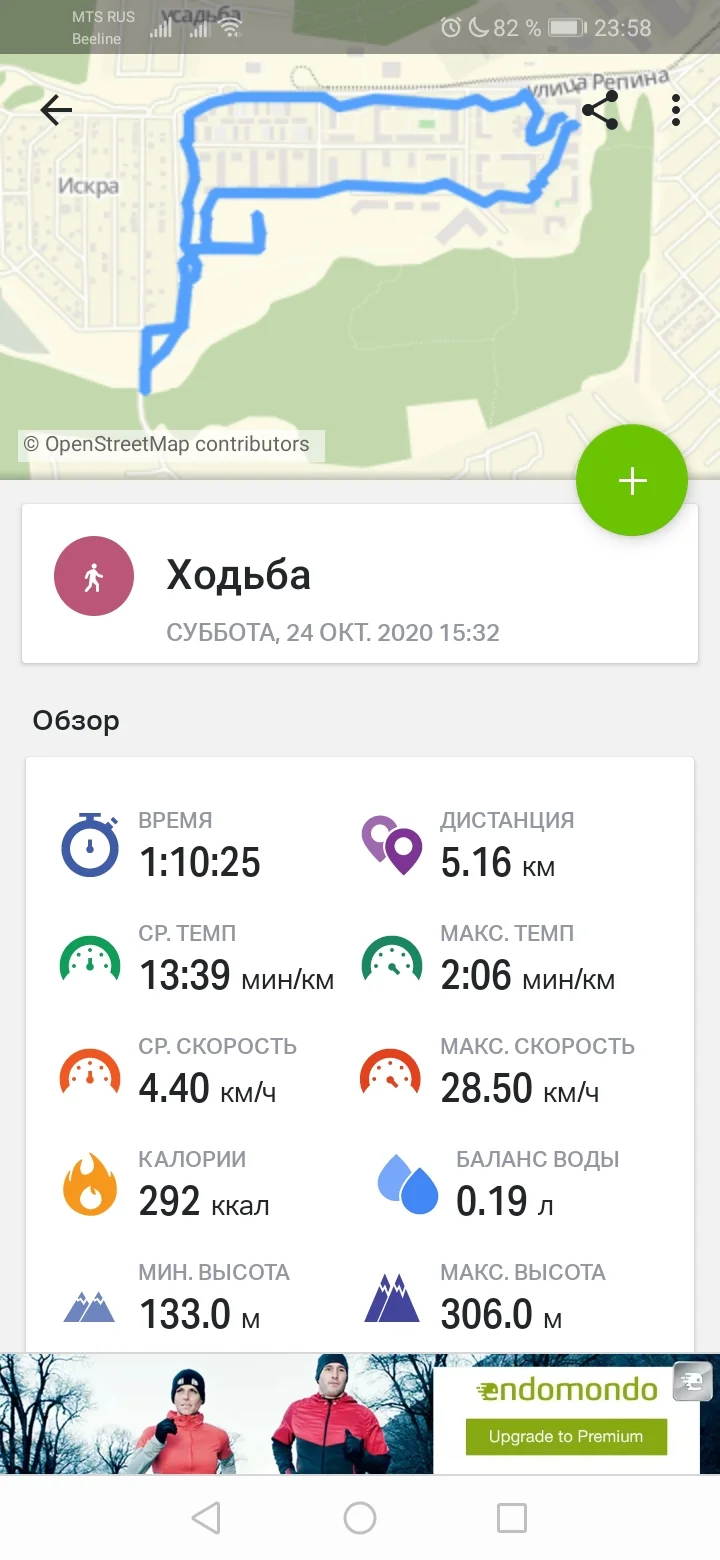720x1560 pixels.
Task: Open the three-dot overflow menu
Action: (676, 111)
